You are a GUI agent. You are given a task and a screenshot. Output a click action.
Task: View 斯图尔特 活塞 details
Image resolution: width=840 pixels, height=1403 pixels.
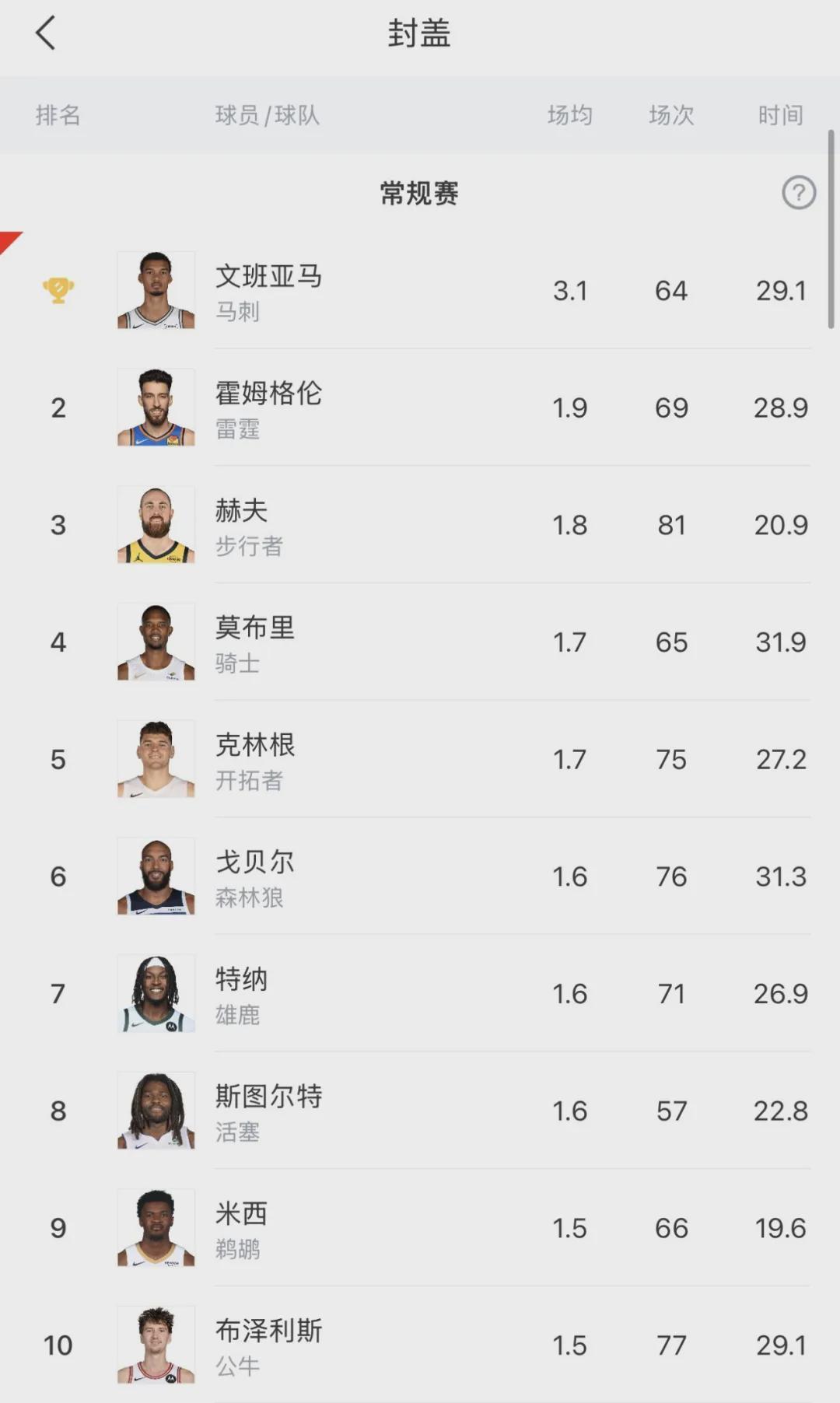[268, 1111]
